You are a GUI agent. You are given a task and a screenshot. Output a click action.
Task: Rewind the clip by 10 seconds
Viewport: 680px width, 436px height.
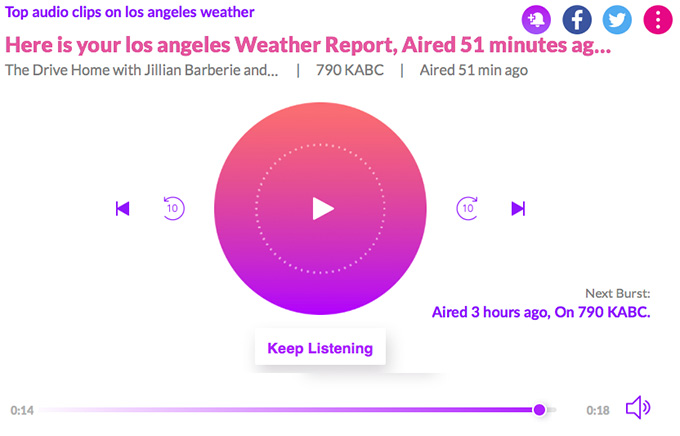coord(173,208)
